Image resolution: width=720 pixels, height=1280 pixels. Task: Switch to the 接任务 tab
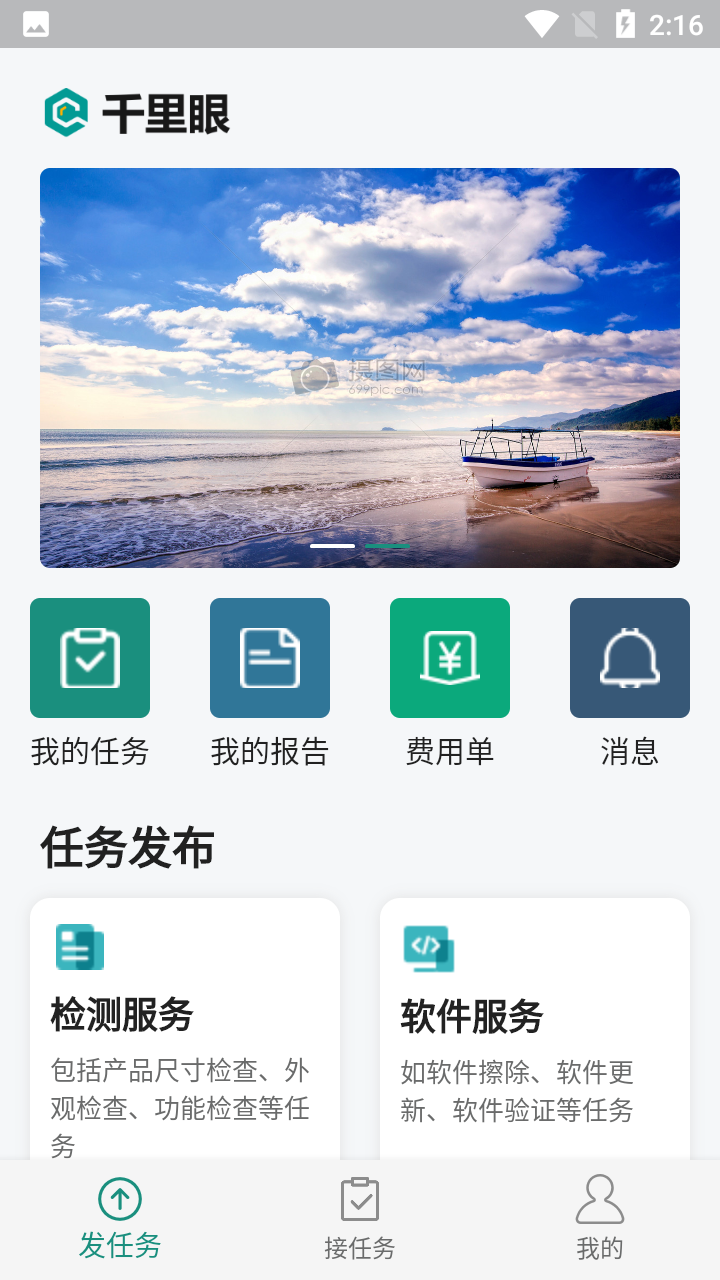click(x=360, y=1220)
